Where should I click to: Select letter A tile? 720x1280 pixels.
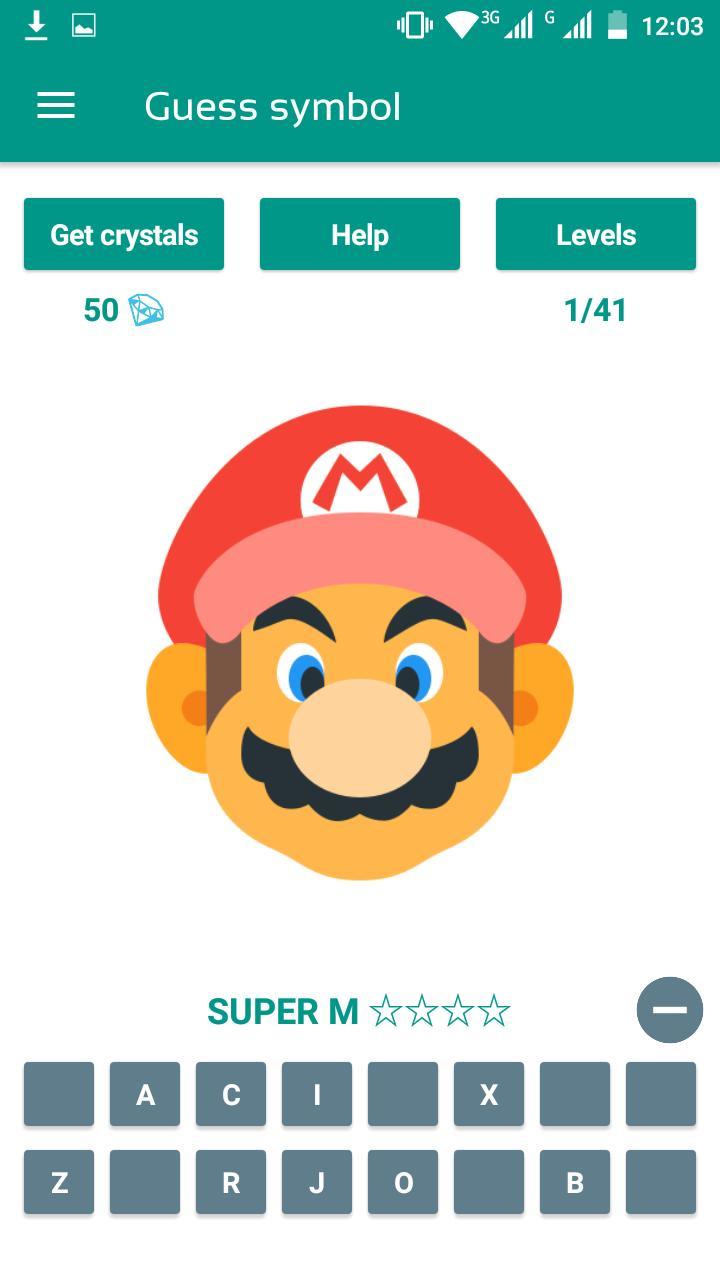click(145, 1095)
